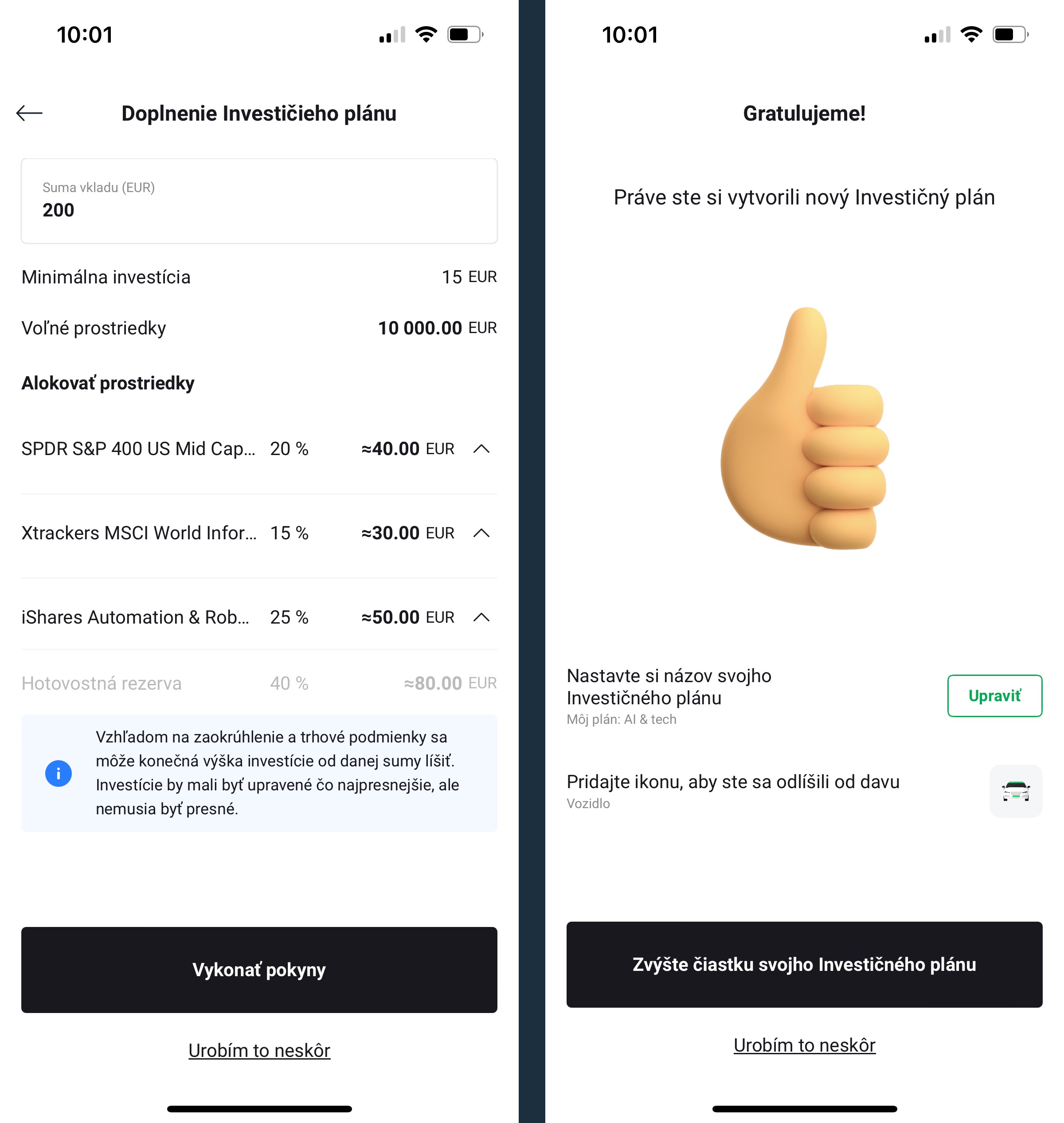Change the Vozidlo car icon
1064x1123 pixels.
[x=1015, y=790]
